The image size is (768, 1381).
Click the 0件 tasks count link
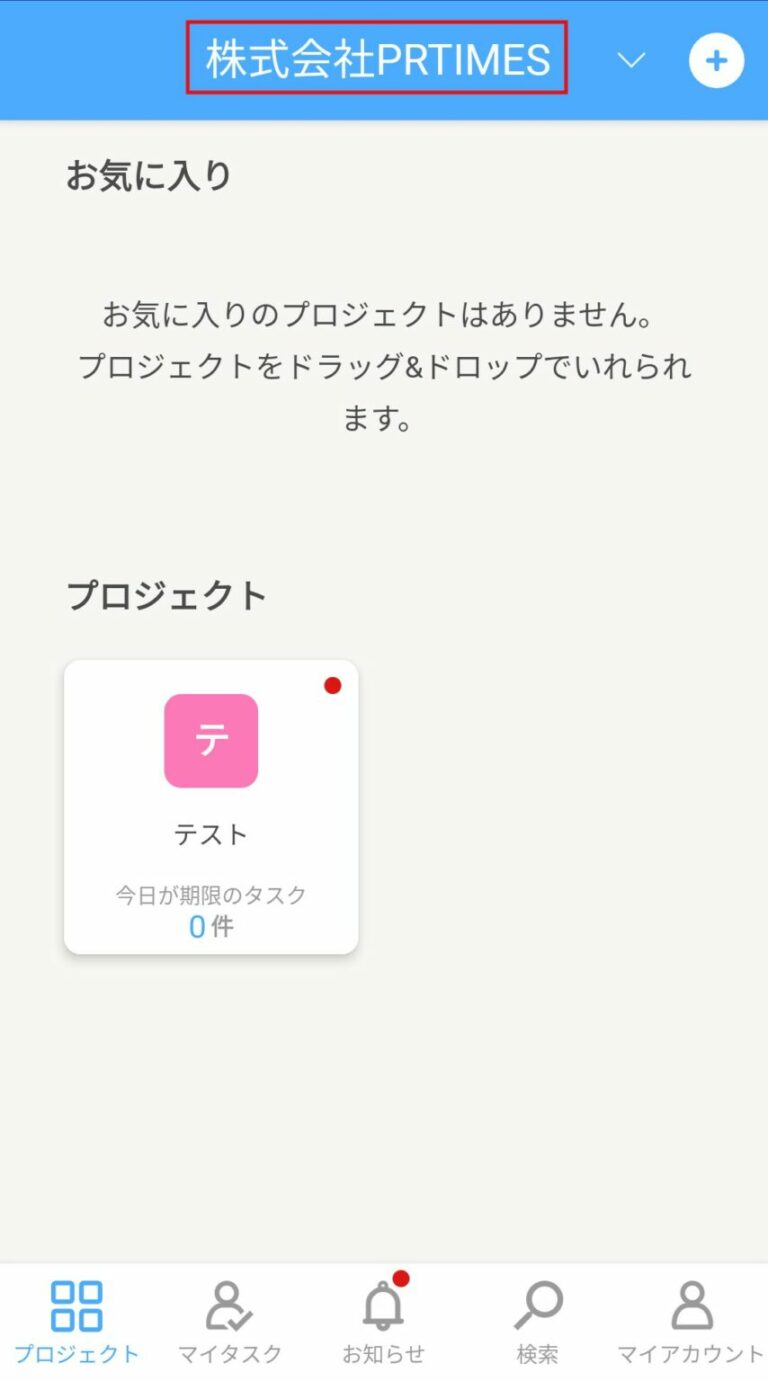(211, 926)
